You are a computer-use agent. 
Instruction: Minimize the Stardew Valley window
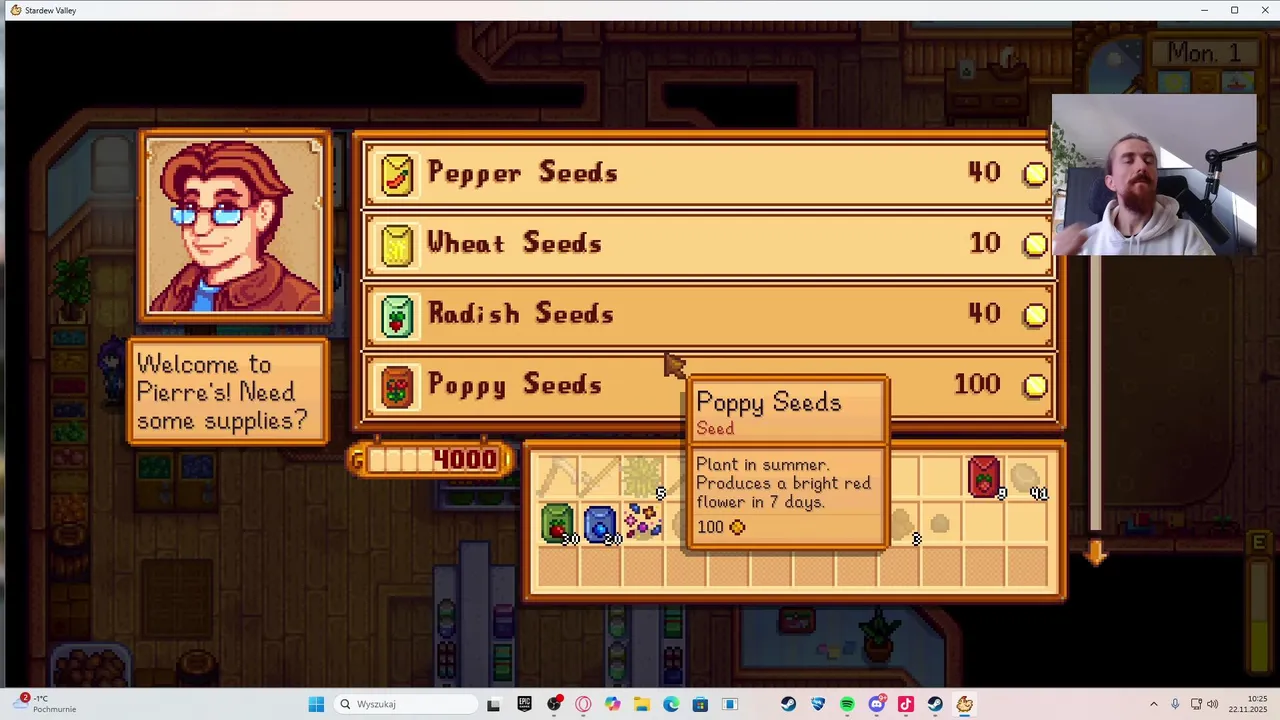pyautogui.click(x=1204, y=10)
